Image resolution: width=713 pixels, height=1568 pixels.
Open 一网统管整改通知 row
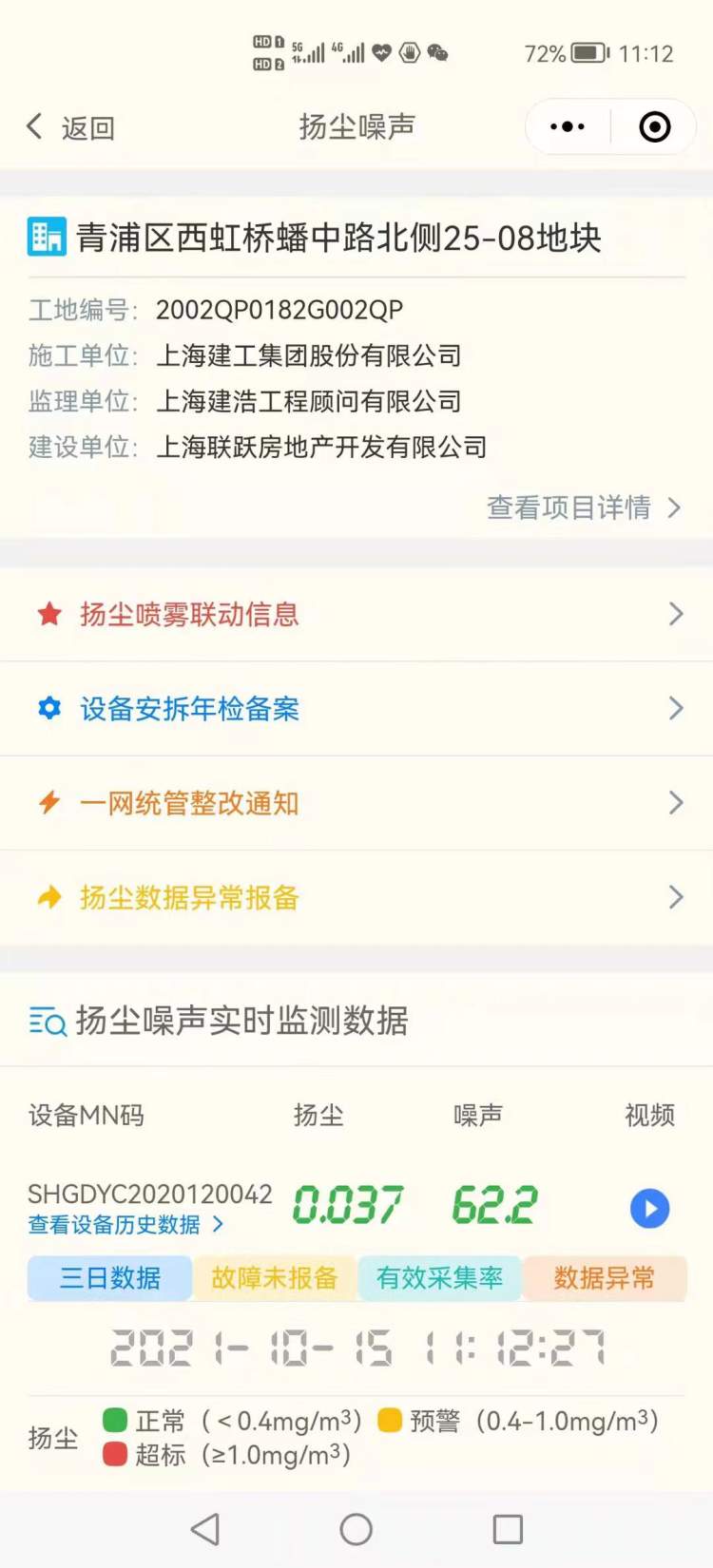[x=356, y=803]
